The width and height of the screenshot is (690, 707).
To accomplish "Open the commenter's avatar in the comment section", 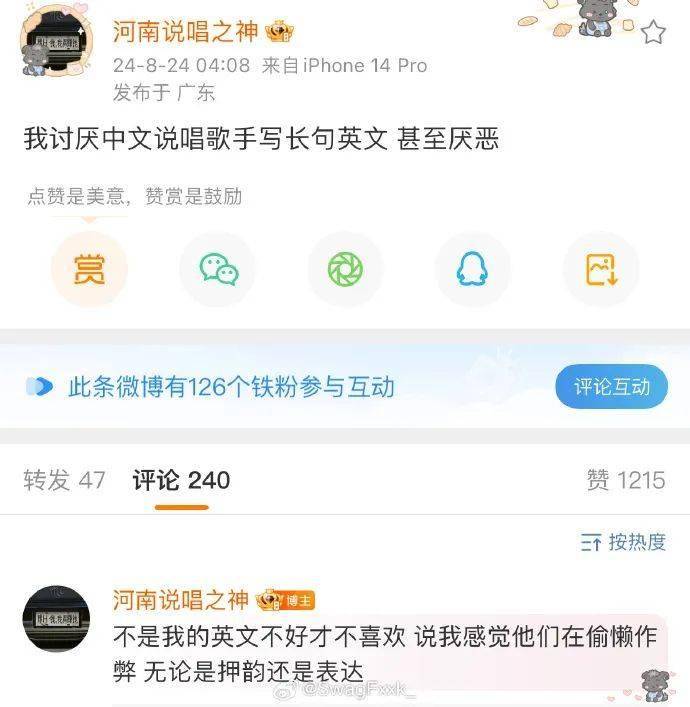I will [56, 618].
